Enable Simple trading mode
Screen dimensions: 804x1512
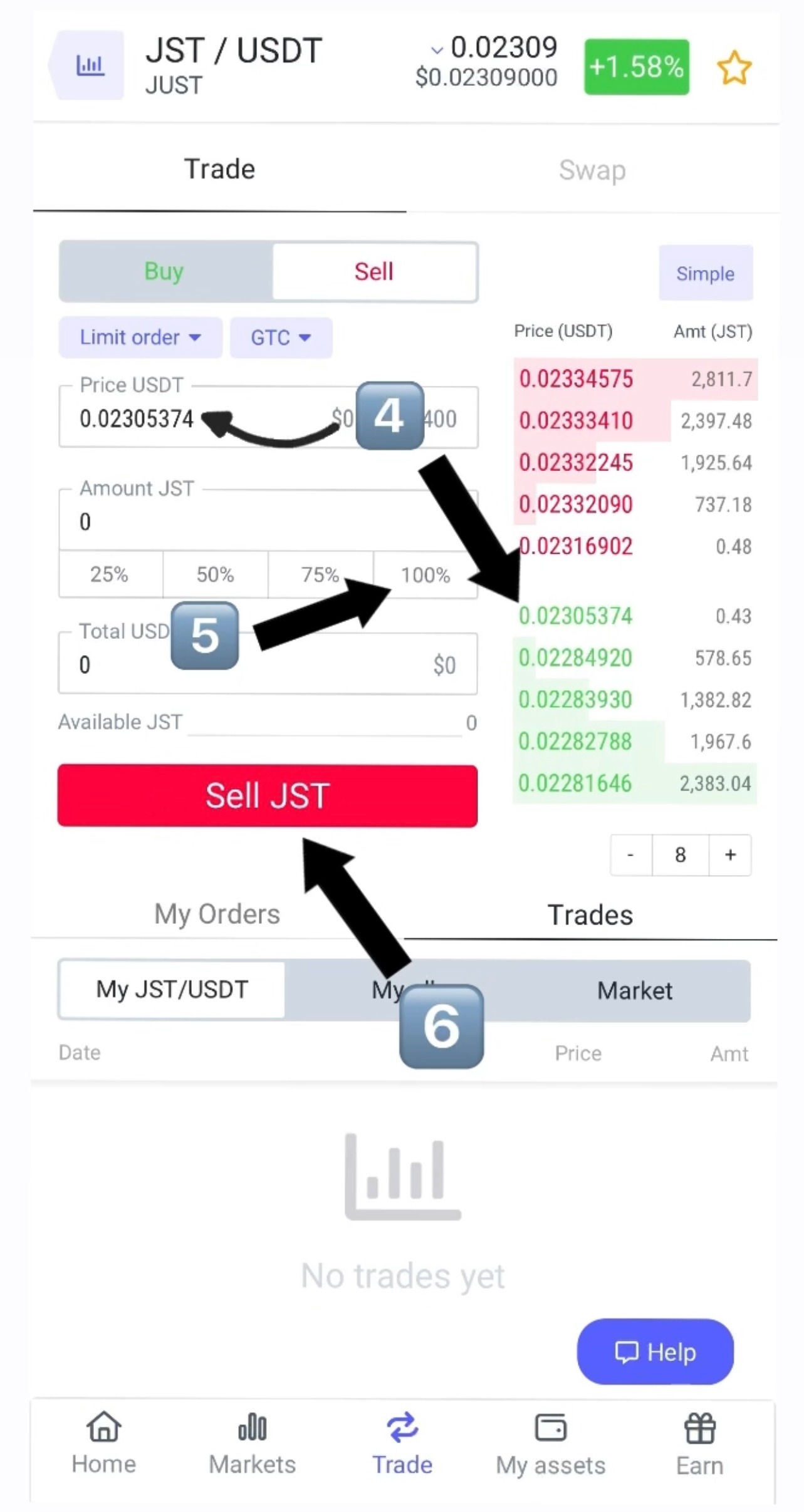click(705, 273)
